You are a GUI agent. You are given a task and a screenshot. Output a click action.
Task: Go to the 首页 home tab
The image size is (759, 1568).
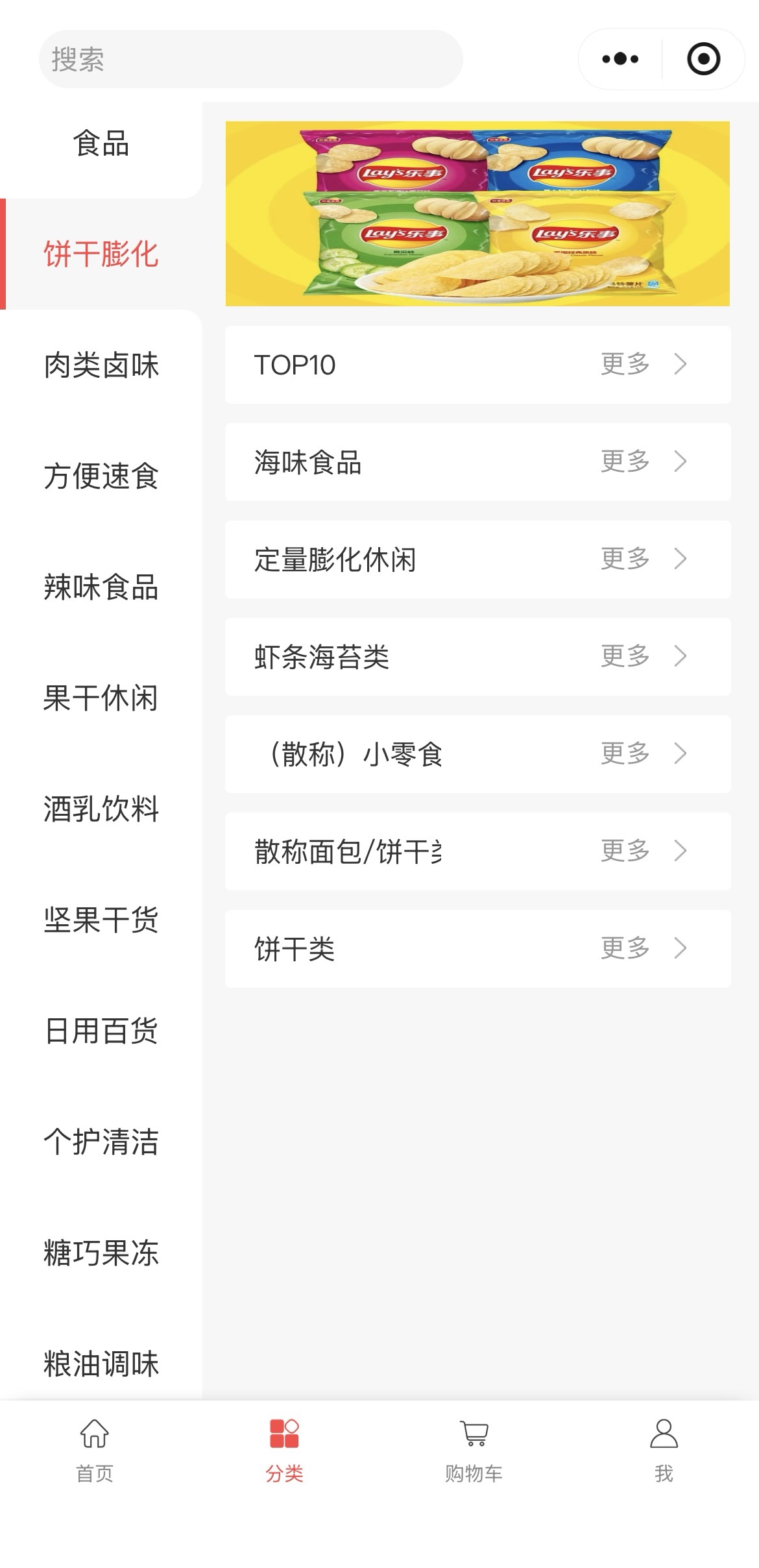pos(95,1447)
